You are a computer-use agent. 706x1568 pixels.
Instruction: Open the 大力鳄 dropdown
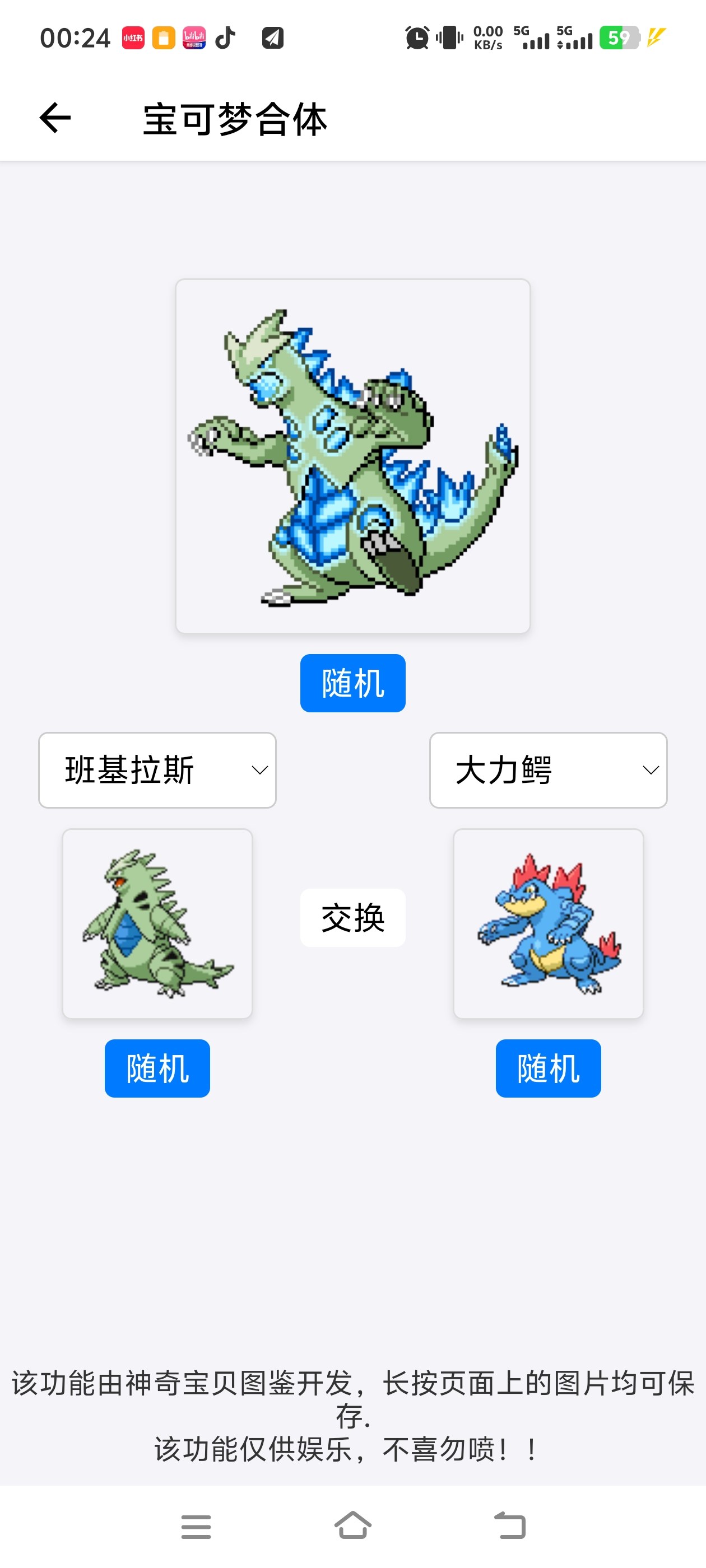[548, 770]
